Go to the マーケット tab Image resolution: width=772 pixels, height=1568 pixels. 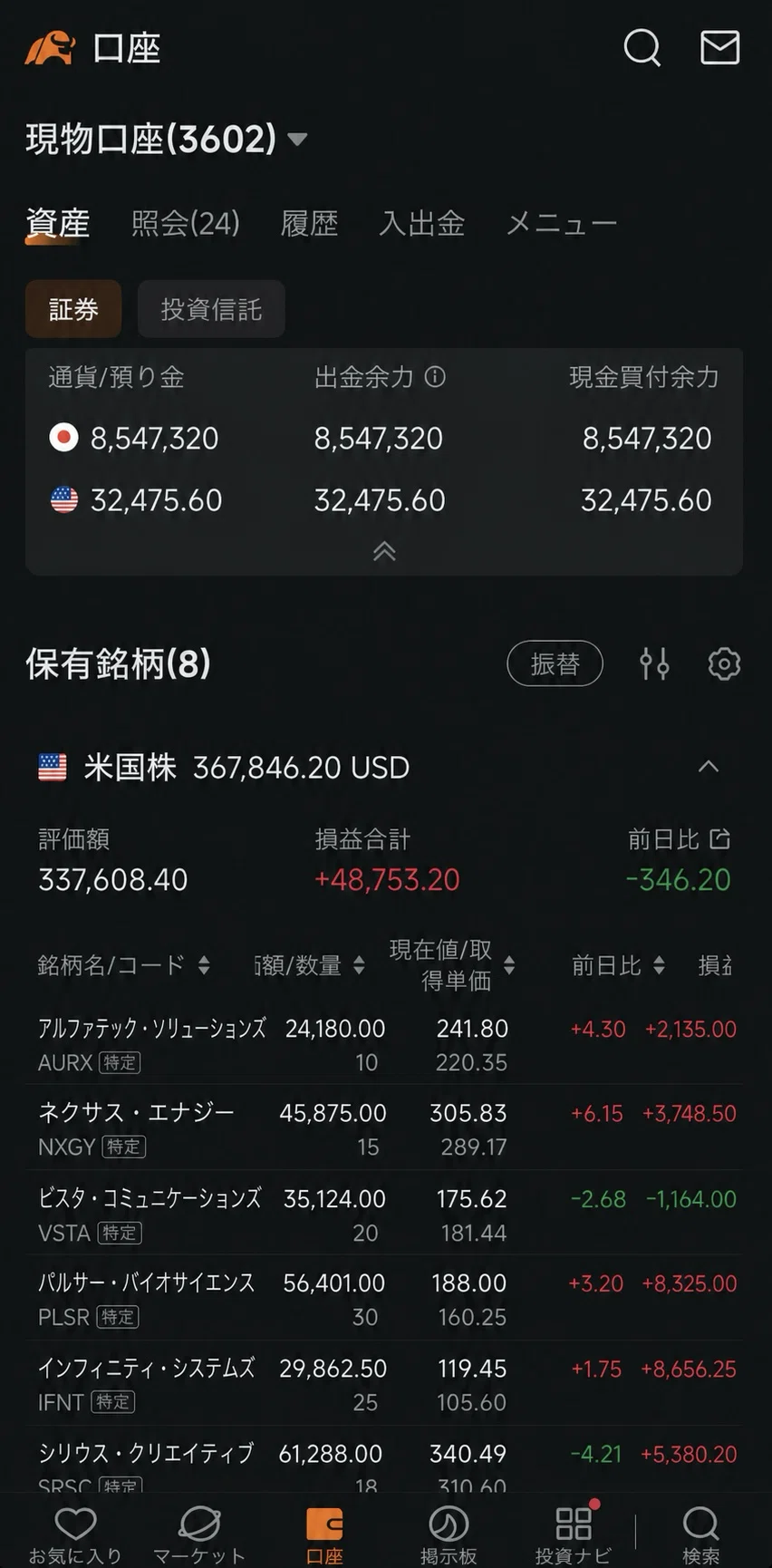(x=199, y=1534)
